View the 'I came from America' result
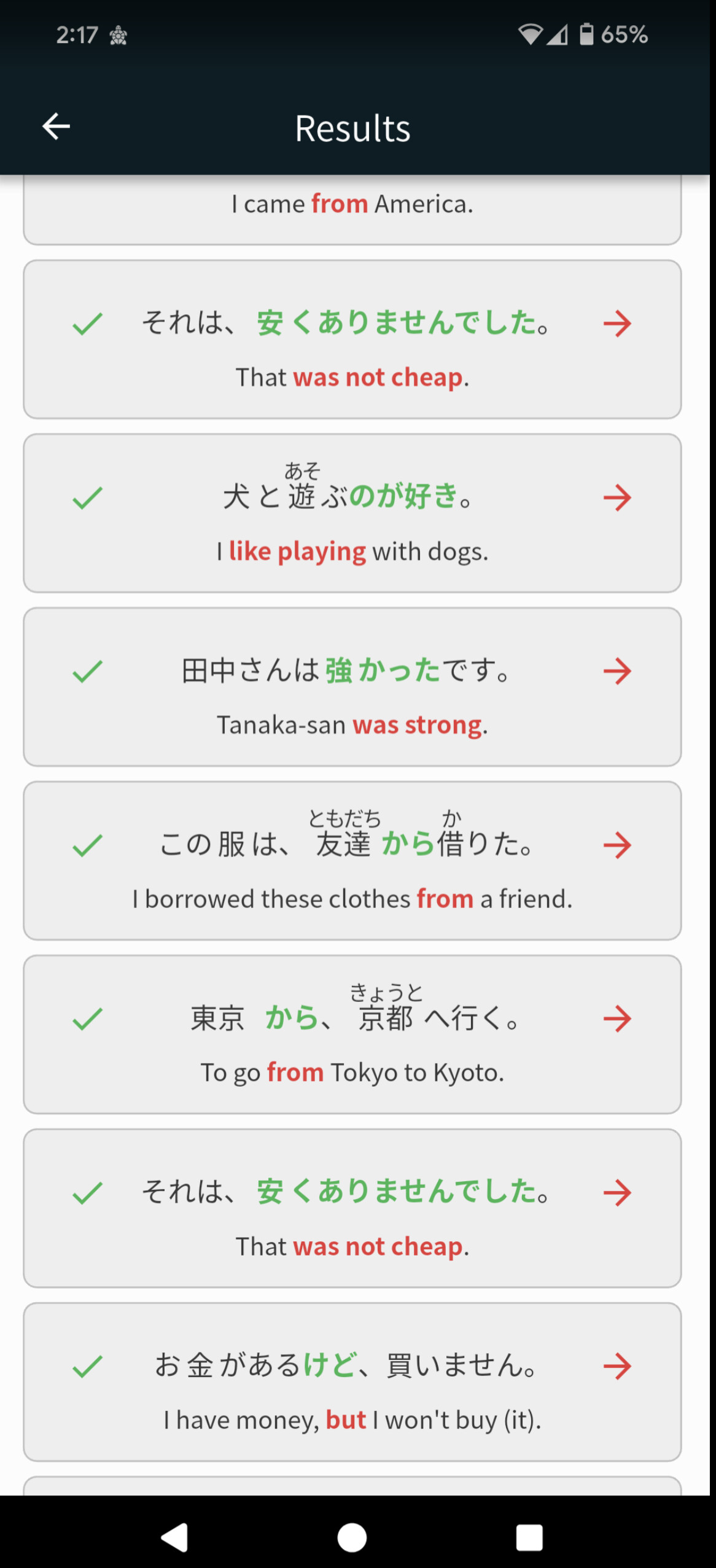Viewport: 716px width, 1568px height. [x=352, y=210]
